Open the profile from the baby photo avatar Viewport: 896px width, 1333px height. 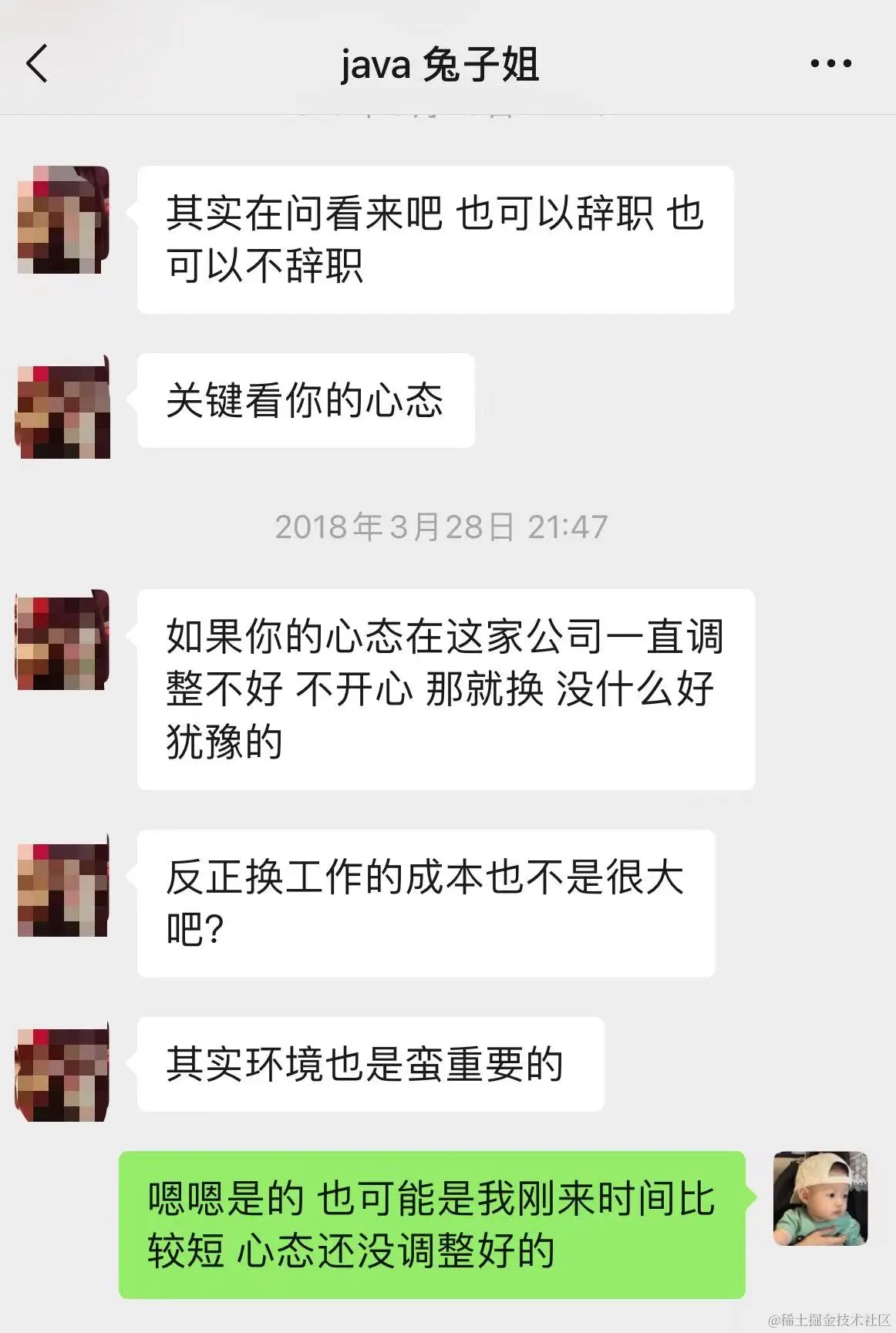pos(820,1198)
